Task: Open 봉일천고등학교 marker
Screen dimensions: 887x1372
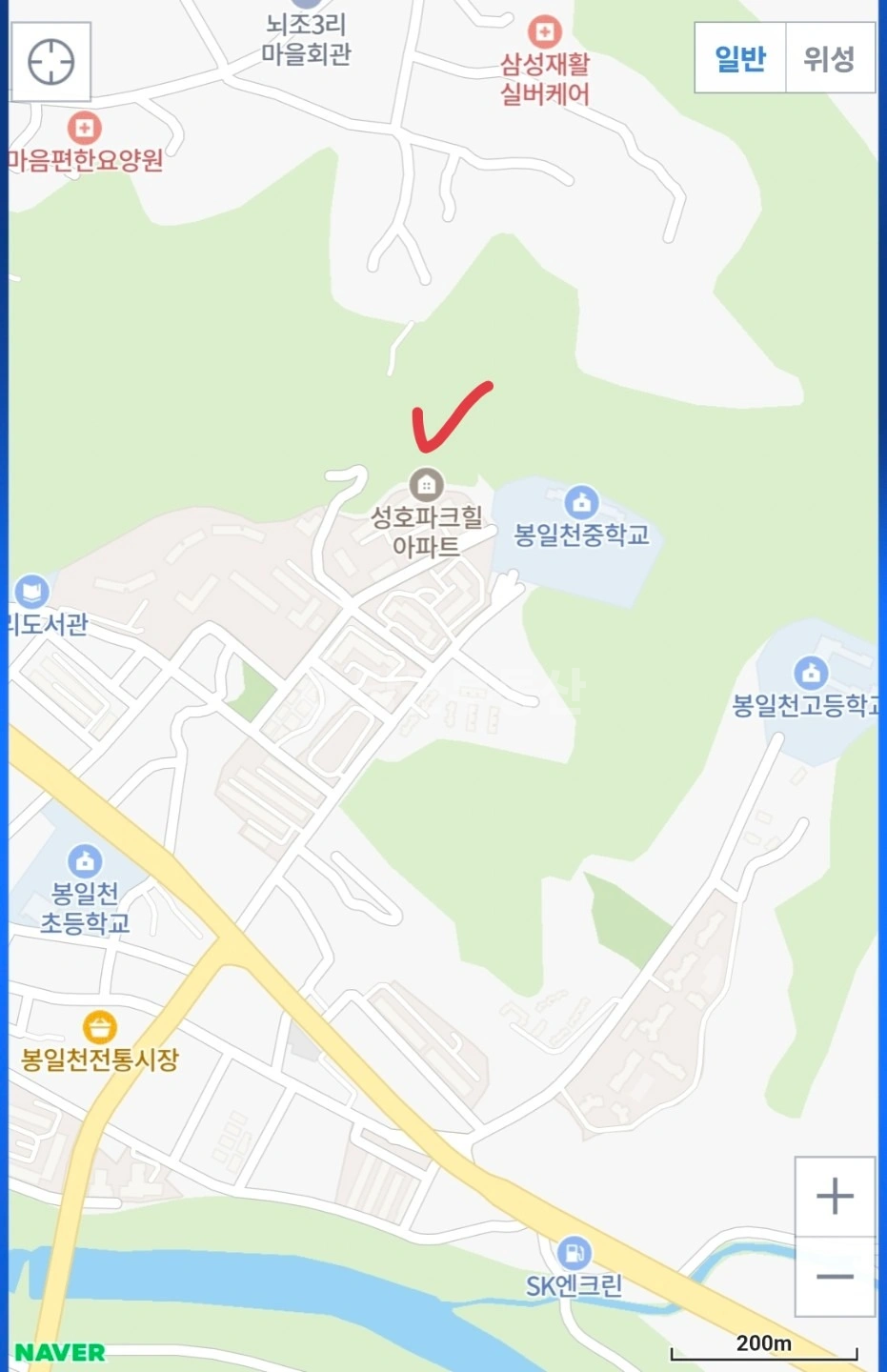Action: coord(810,673)
